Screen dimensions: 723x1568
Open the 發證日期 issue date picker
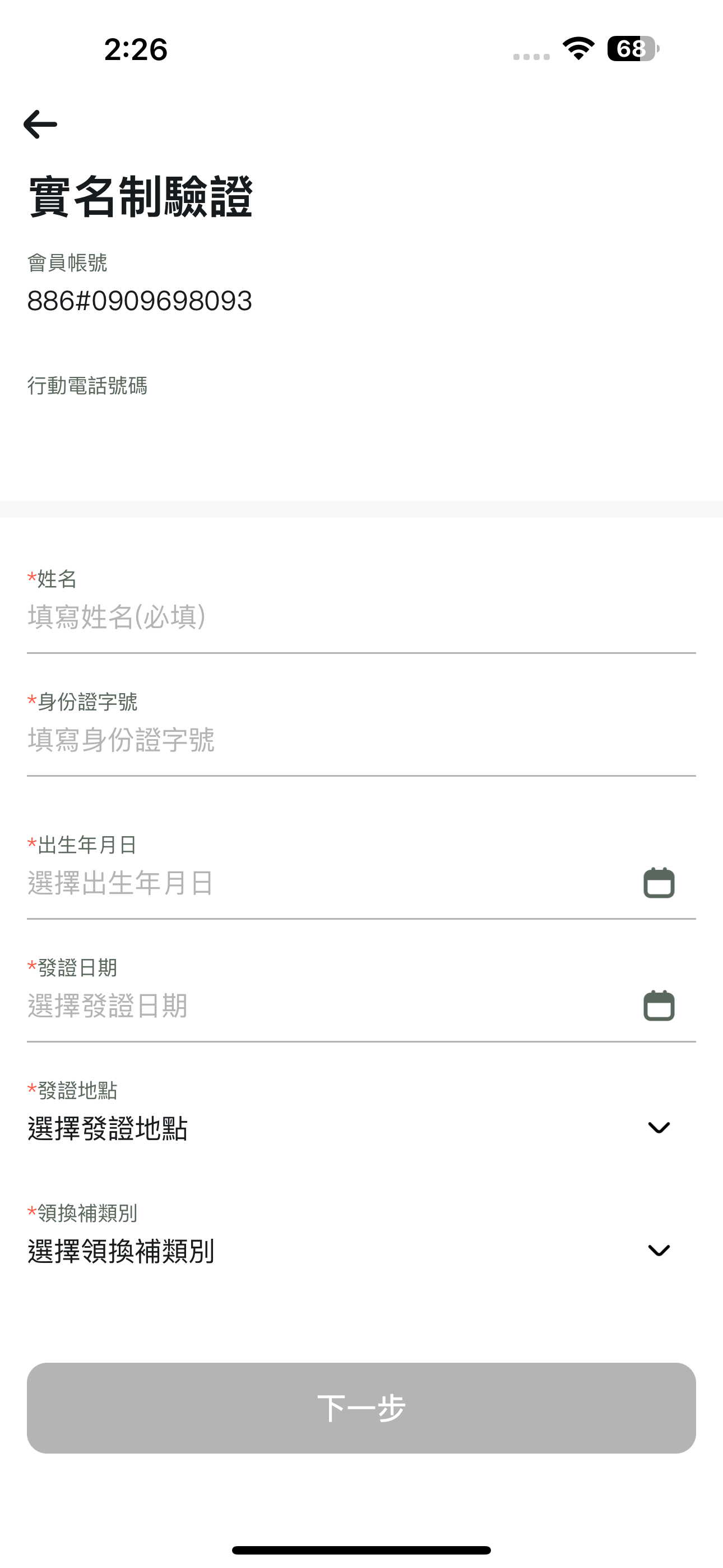[361, 1006]
